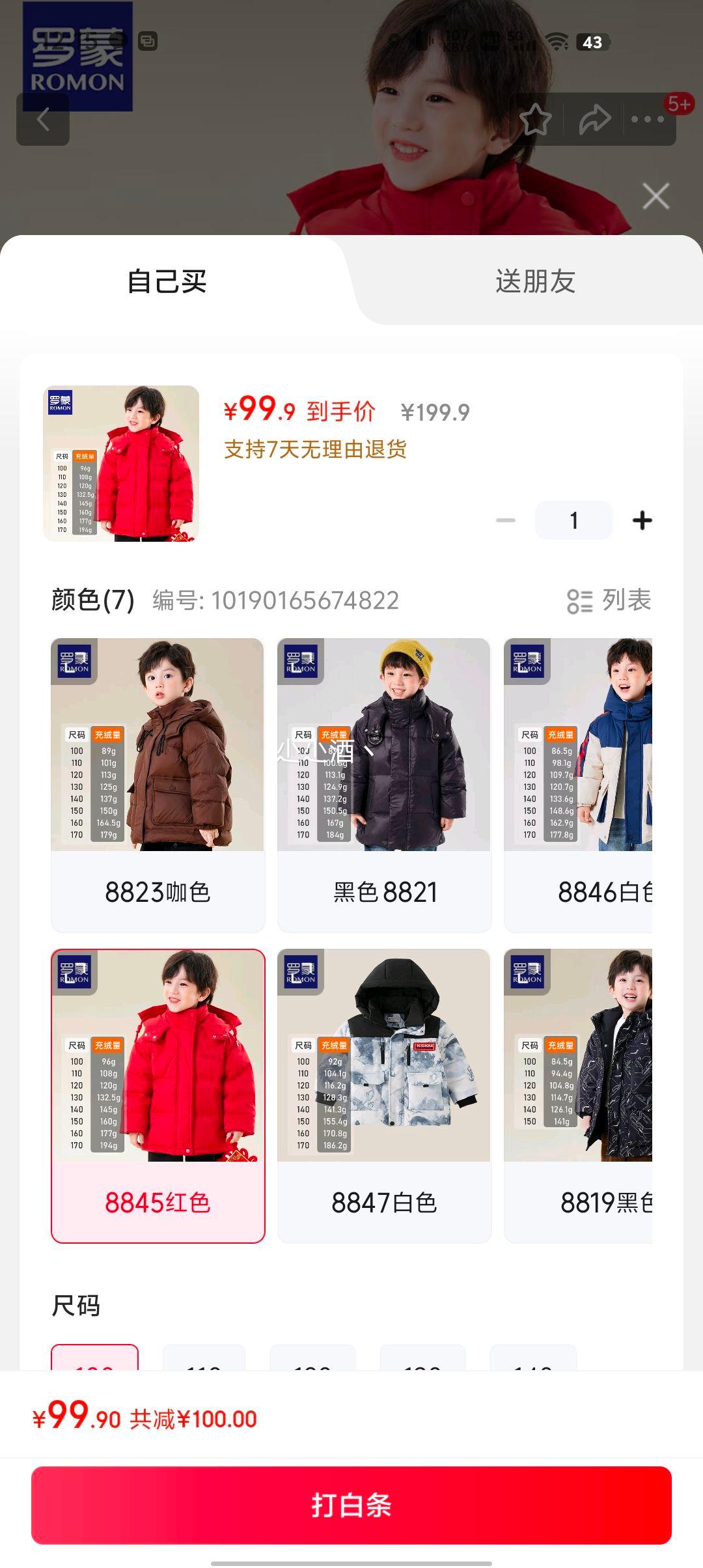
Task: Pick the 8846白色 jacket option
Action: tap(578, 785)
